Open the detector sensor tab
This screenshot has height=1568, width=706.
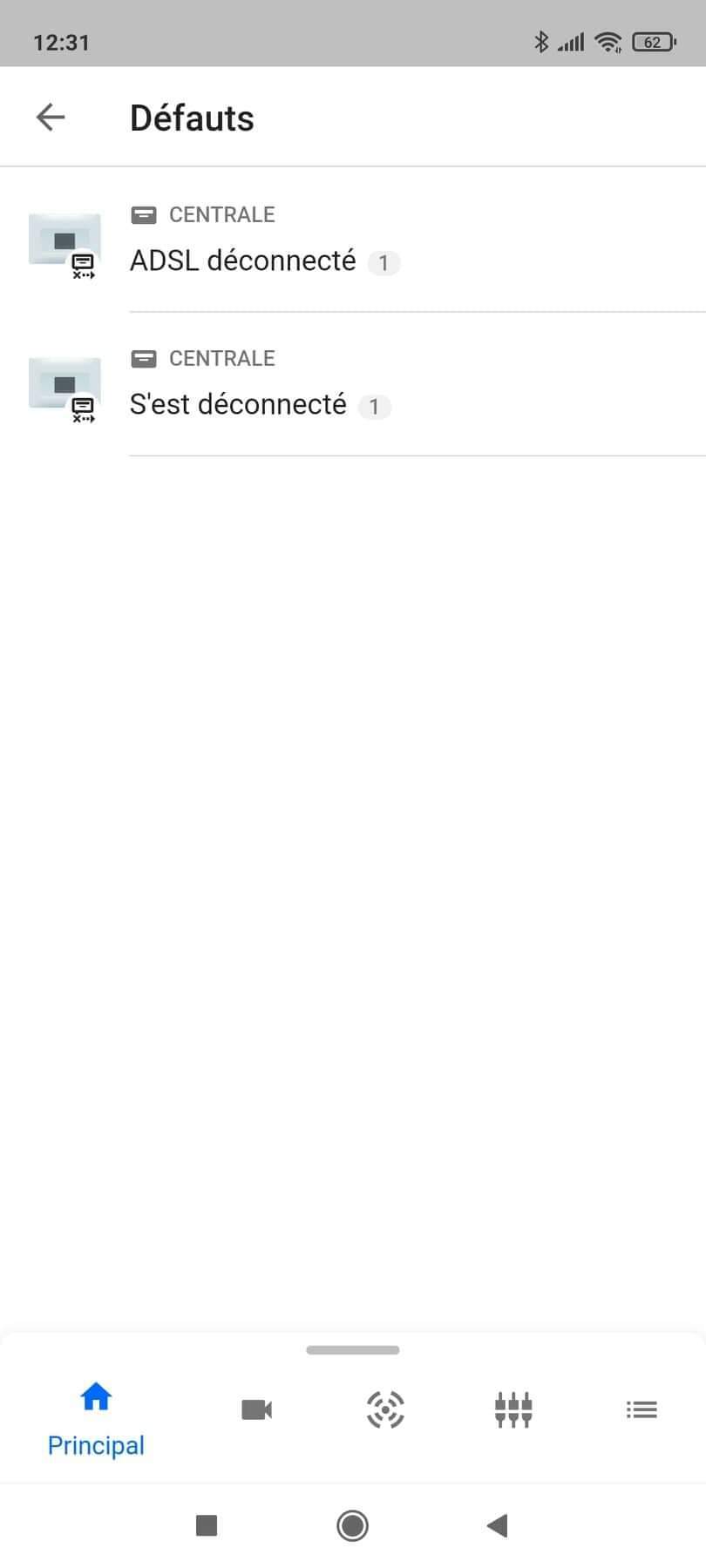[x=384, y=1409]
